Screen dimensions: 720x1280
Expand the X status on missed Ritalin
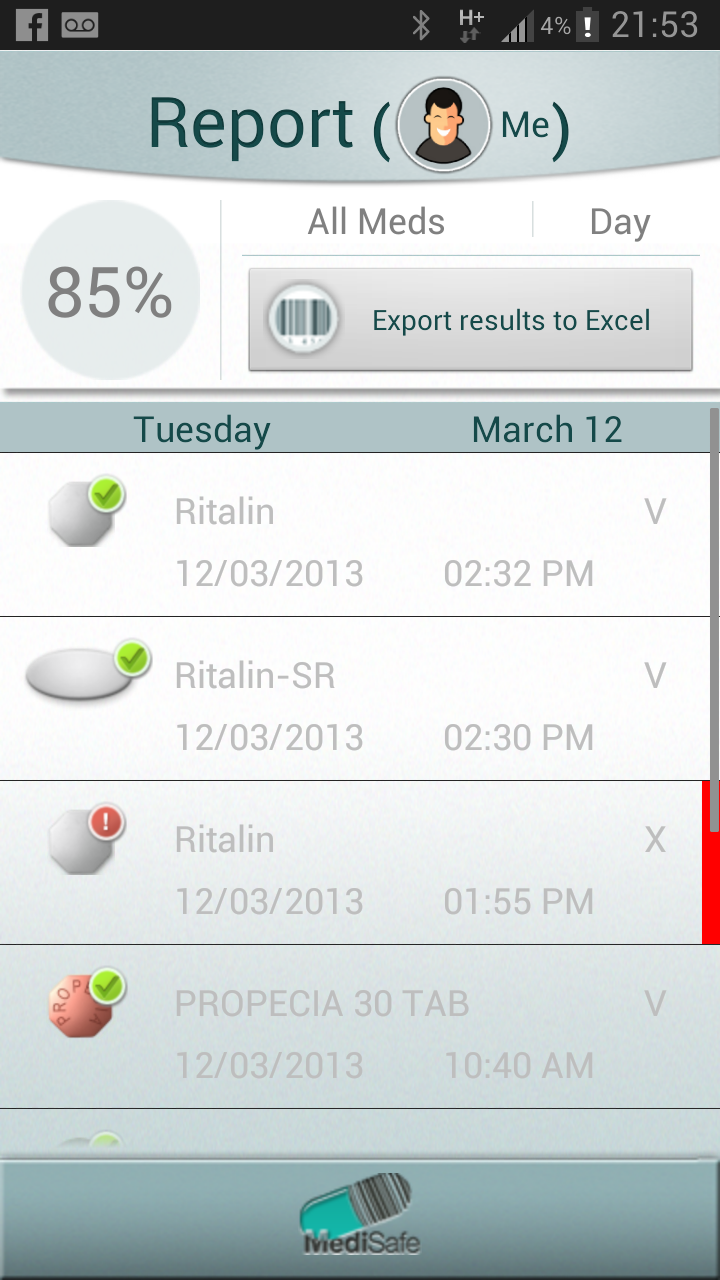point(655,839)
